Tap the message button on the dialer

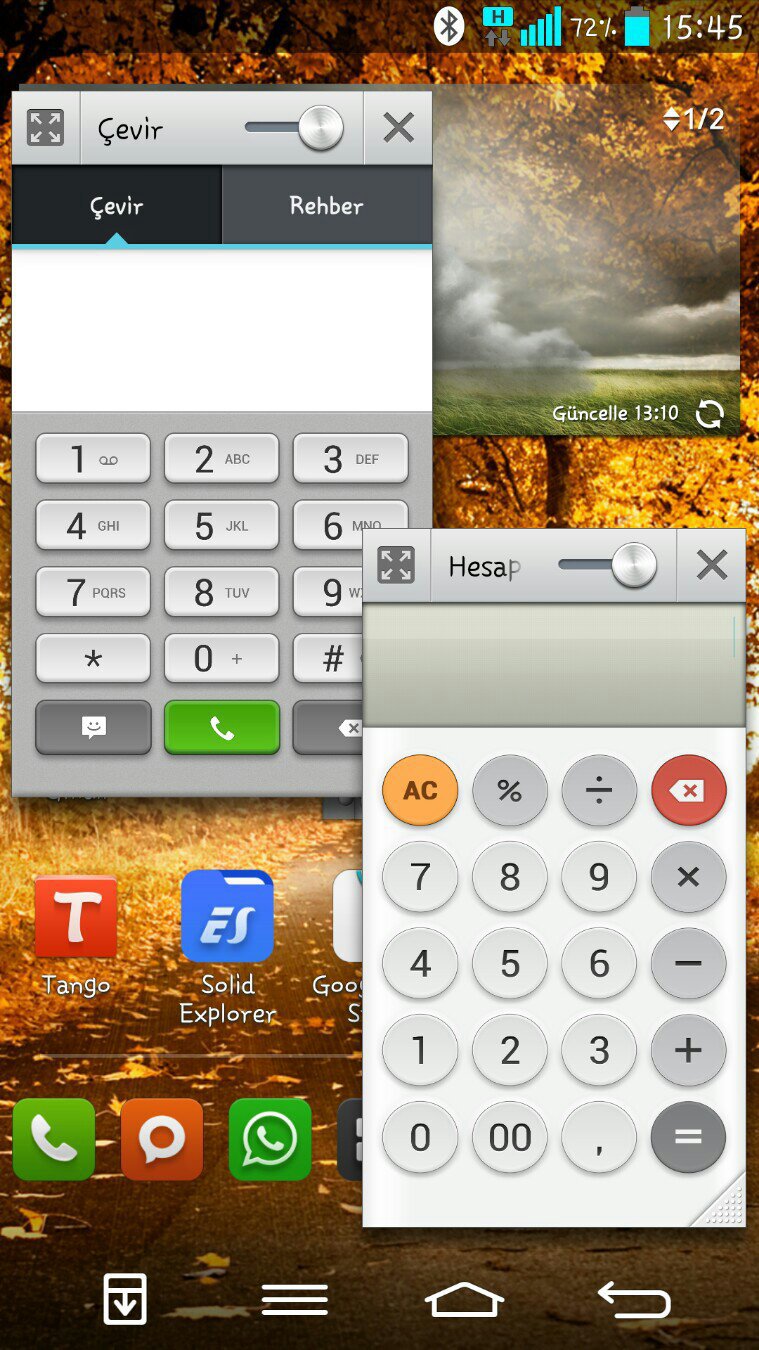(x=93, y=728)
